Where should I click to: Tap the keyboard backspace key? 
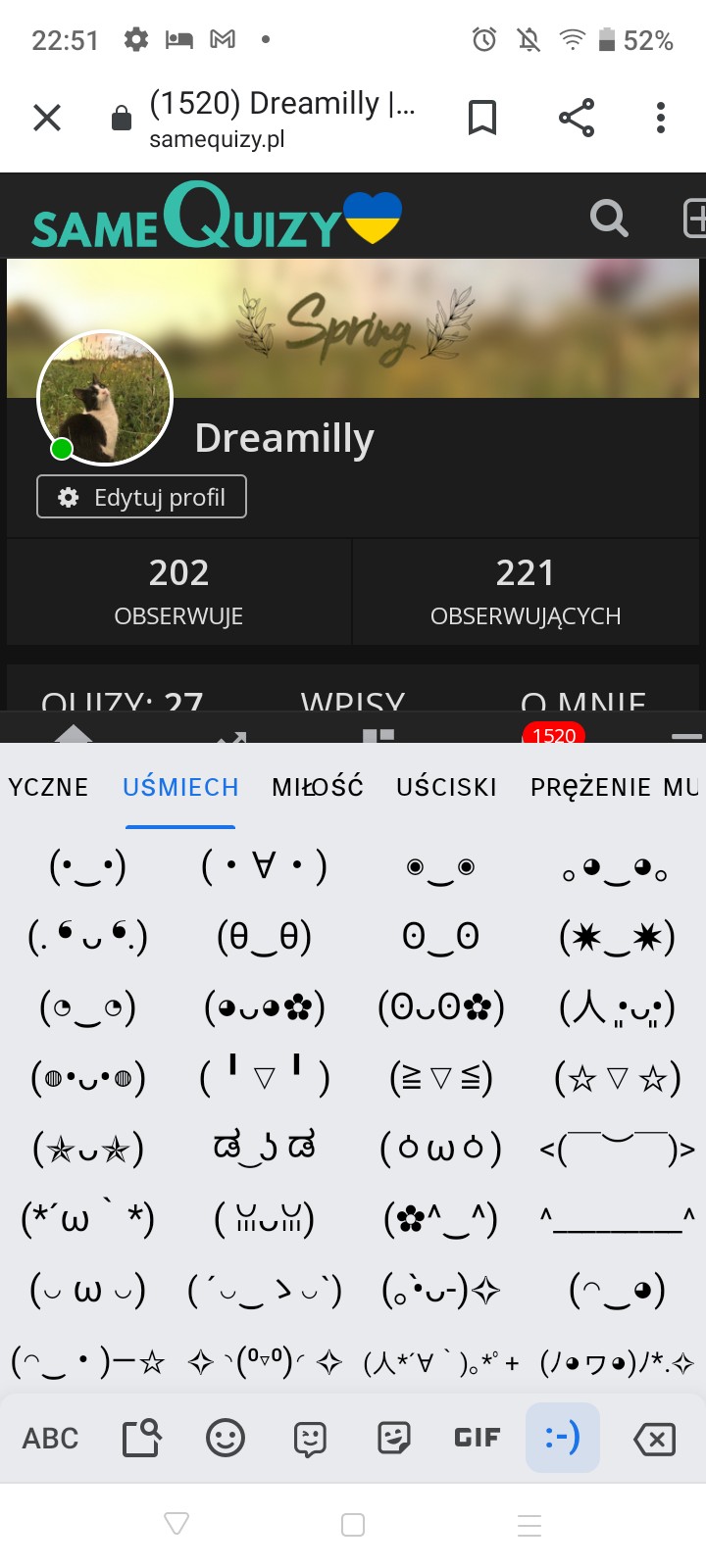(x=654, y=1439)
